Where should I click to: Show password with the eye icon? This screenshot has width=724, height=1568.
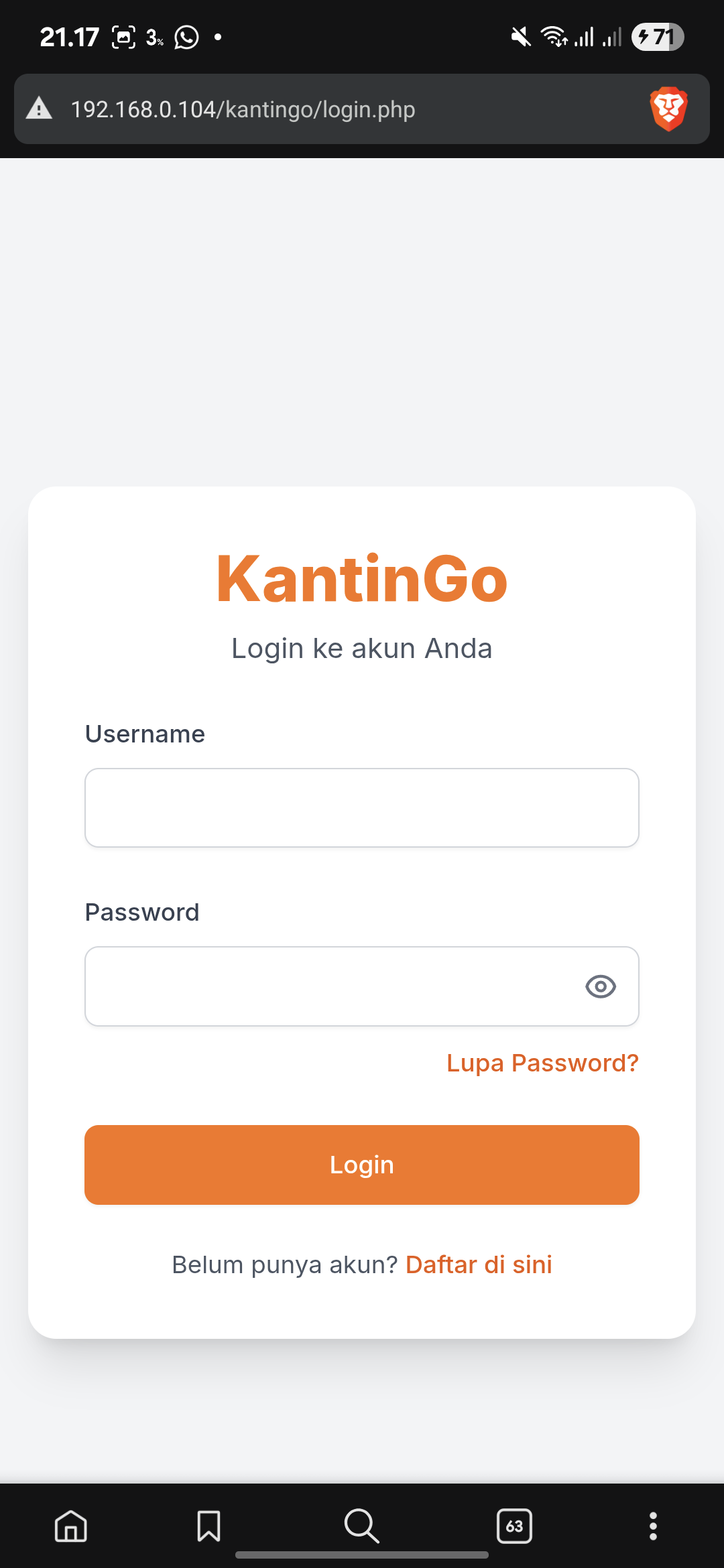(x=600, y=986)
